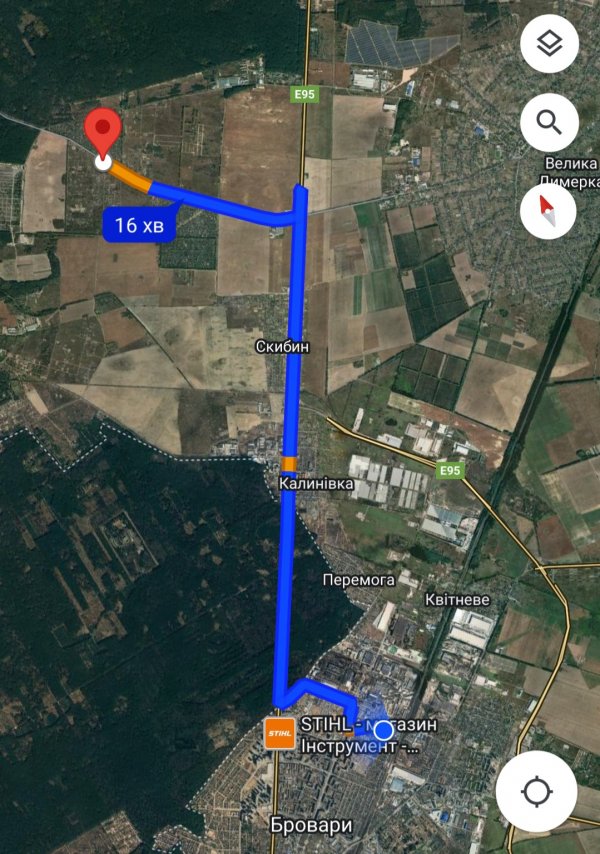Select the 16 хв route label
The width and height of the screenshot is (600, 854).
139,224
